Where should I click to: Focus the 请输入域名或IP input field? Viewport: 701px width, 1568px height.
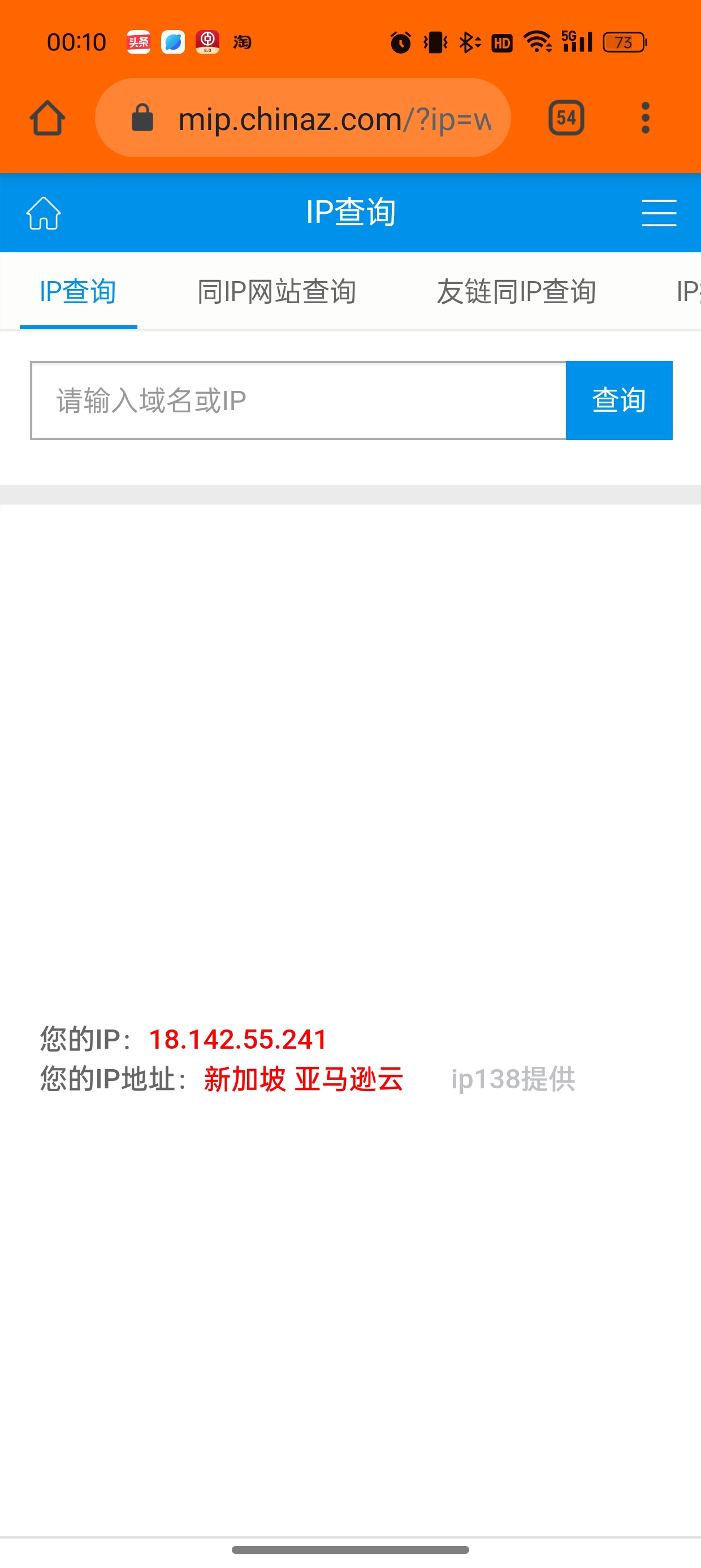point(298,400)
